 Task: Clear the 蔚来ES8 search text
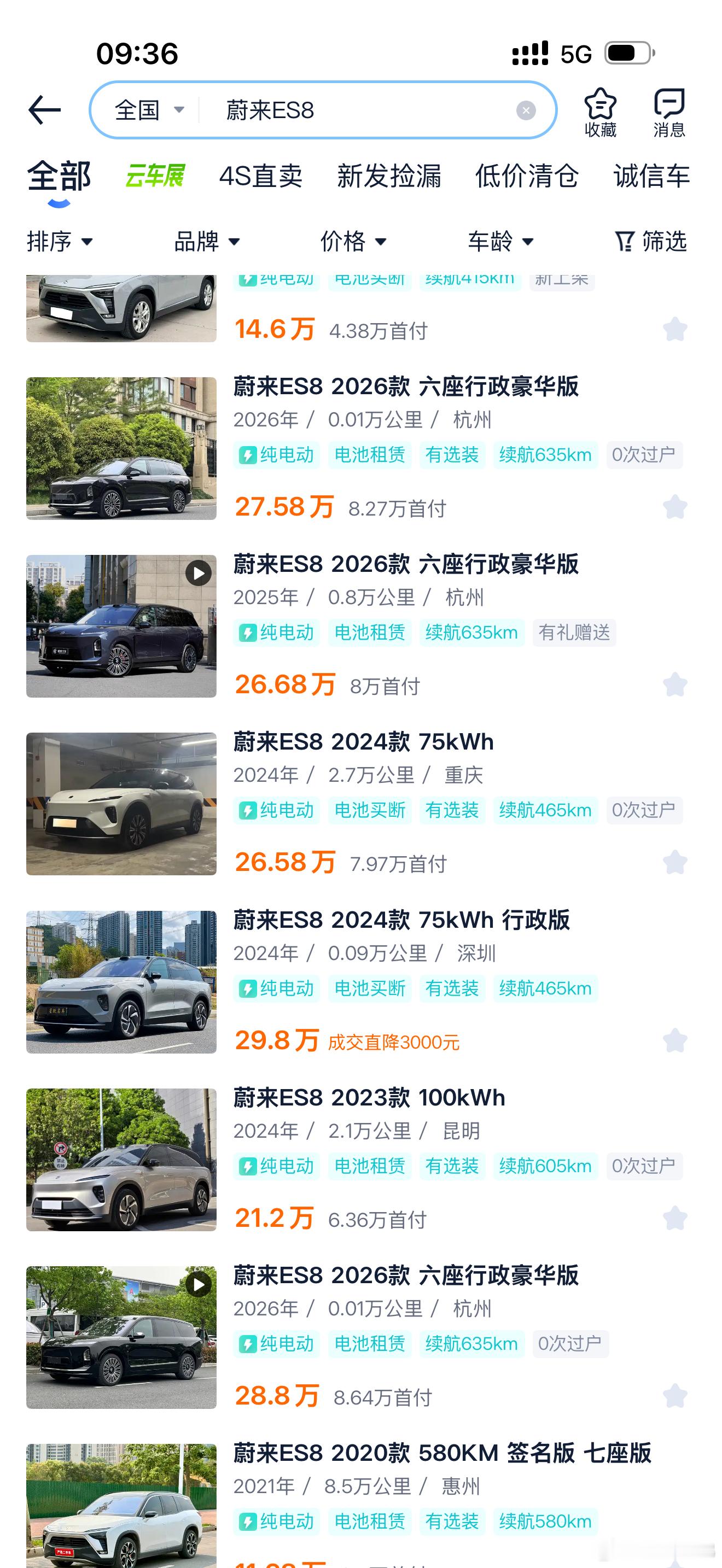(x=526, y=110)
